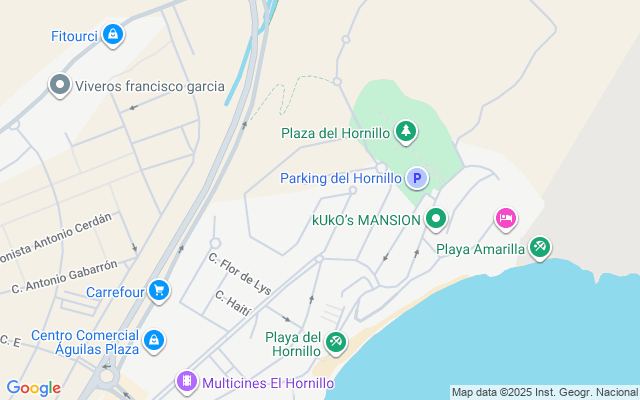Select the Viveros francisco garcia pin
The width and height of the screenshot is (640, 400).
pyautogui.click(x=60, y=85)
